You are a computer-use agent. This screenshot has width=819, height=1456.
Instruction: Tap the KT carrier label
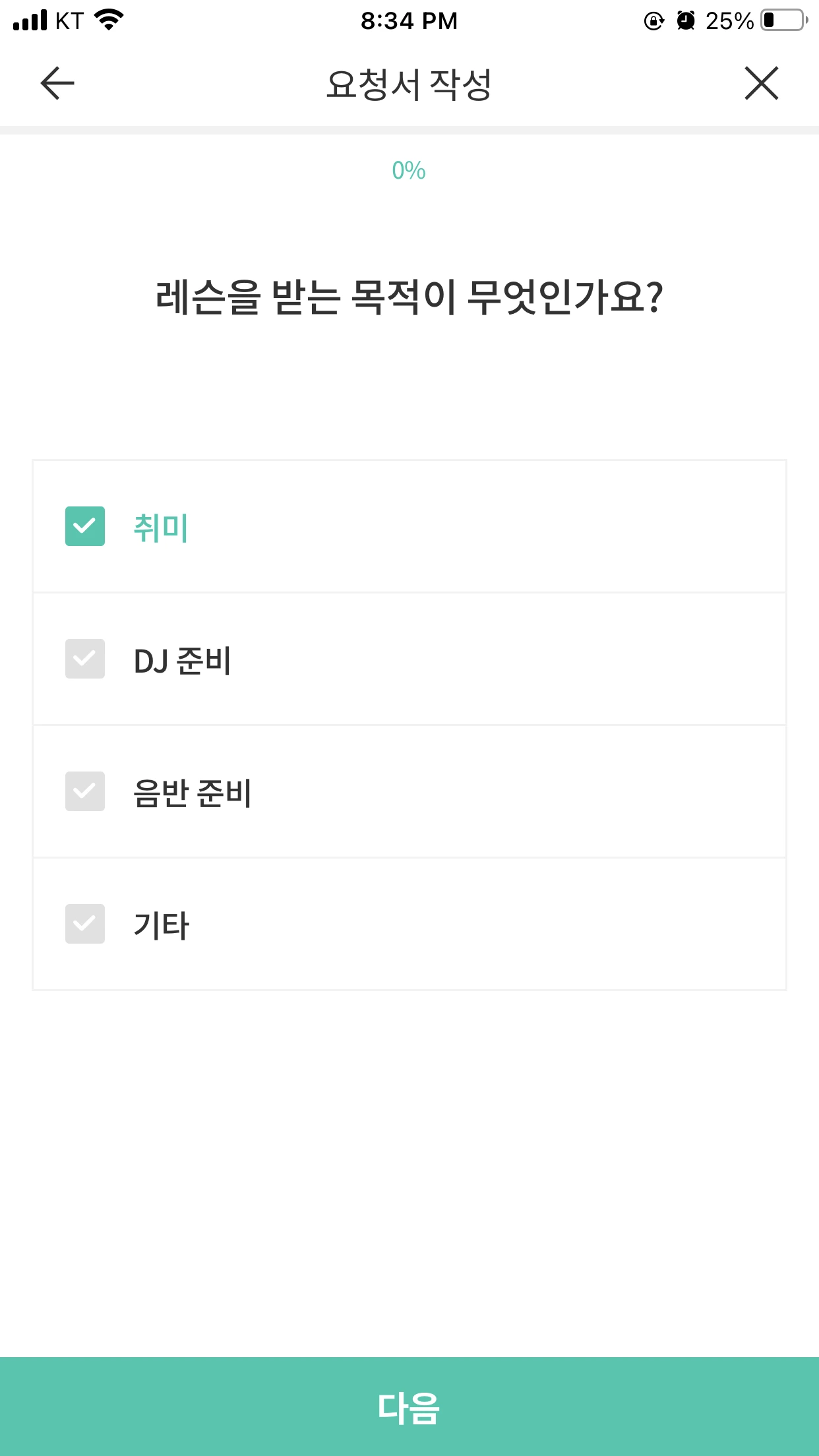[68, 20]
